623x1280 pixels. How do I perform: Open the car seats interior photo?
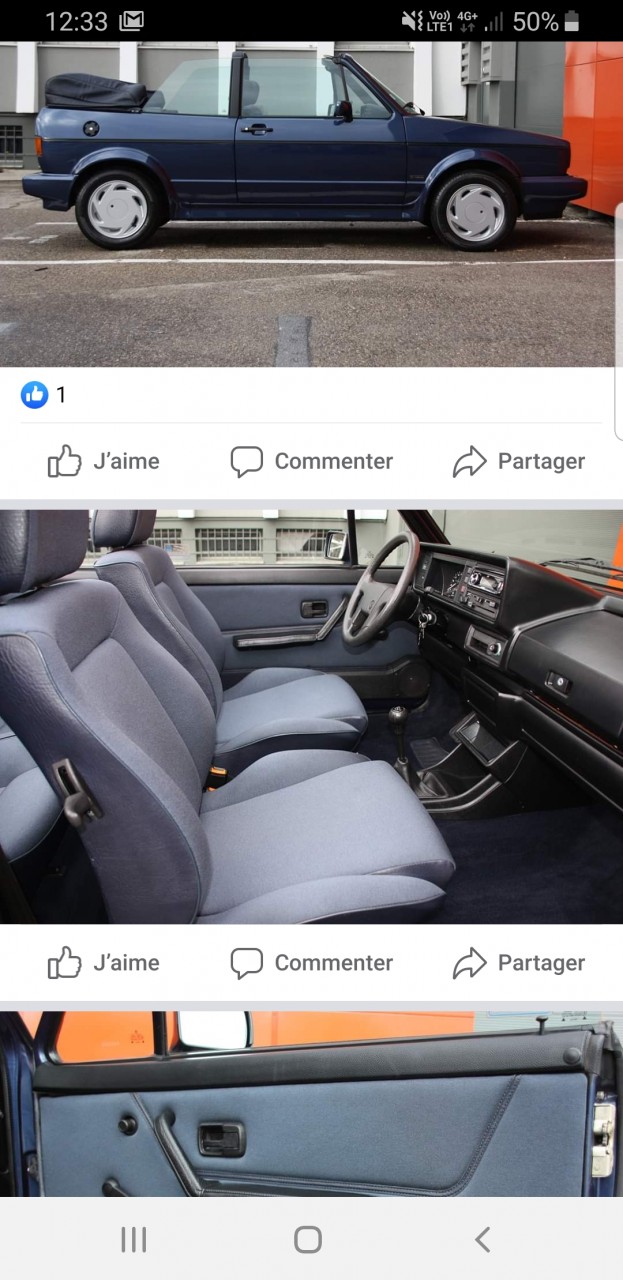[x=311, y=716]
